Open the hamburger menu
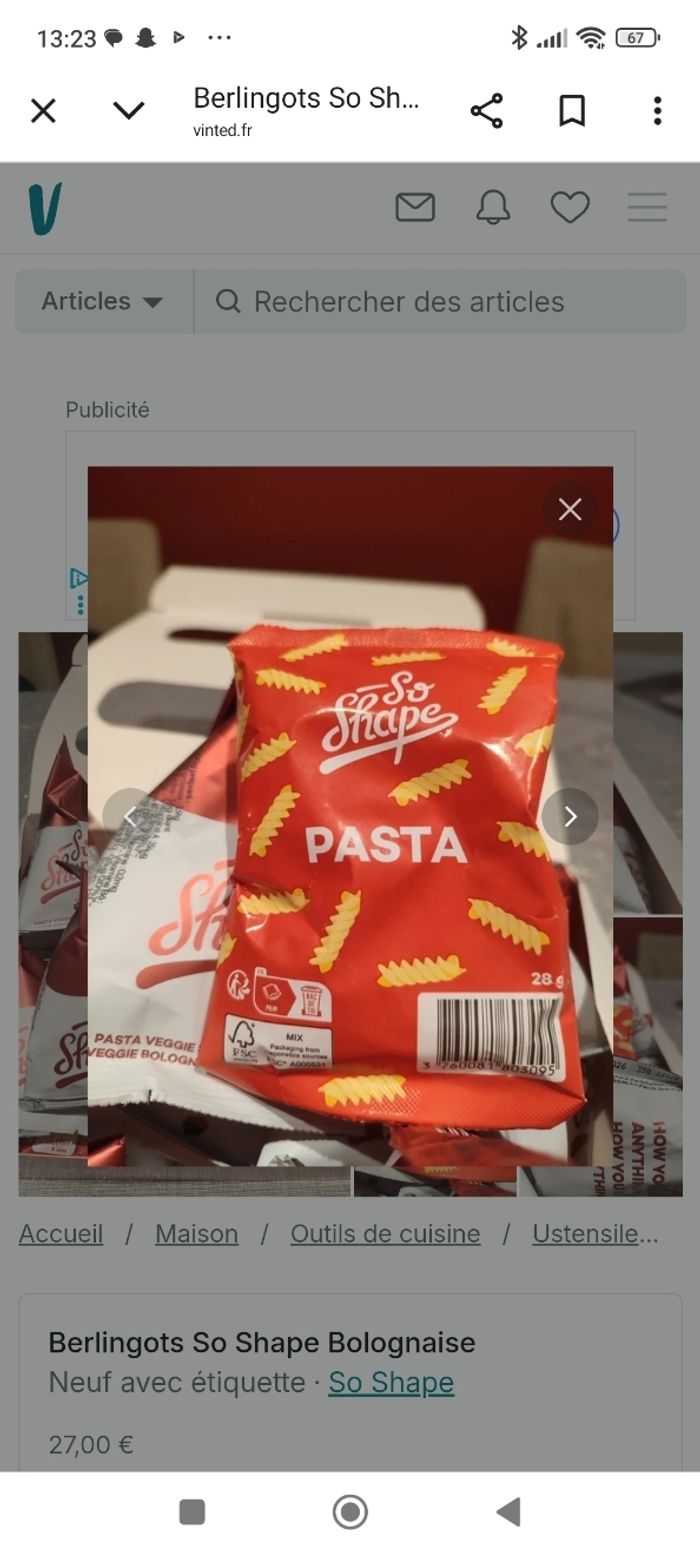 (x=647, y=207)
